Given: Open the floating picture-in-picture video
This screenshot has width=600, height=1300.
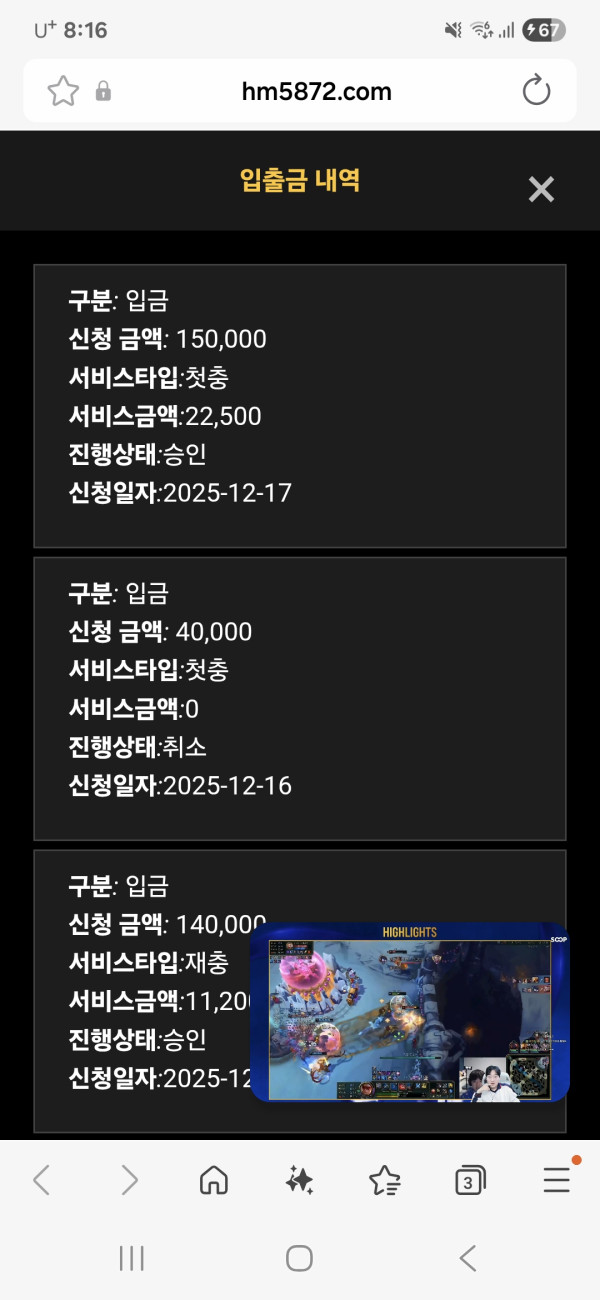Looking at the screenshot, I should (410, 1012).
